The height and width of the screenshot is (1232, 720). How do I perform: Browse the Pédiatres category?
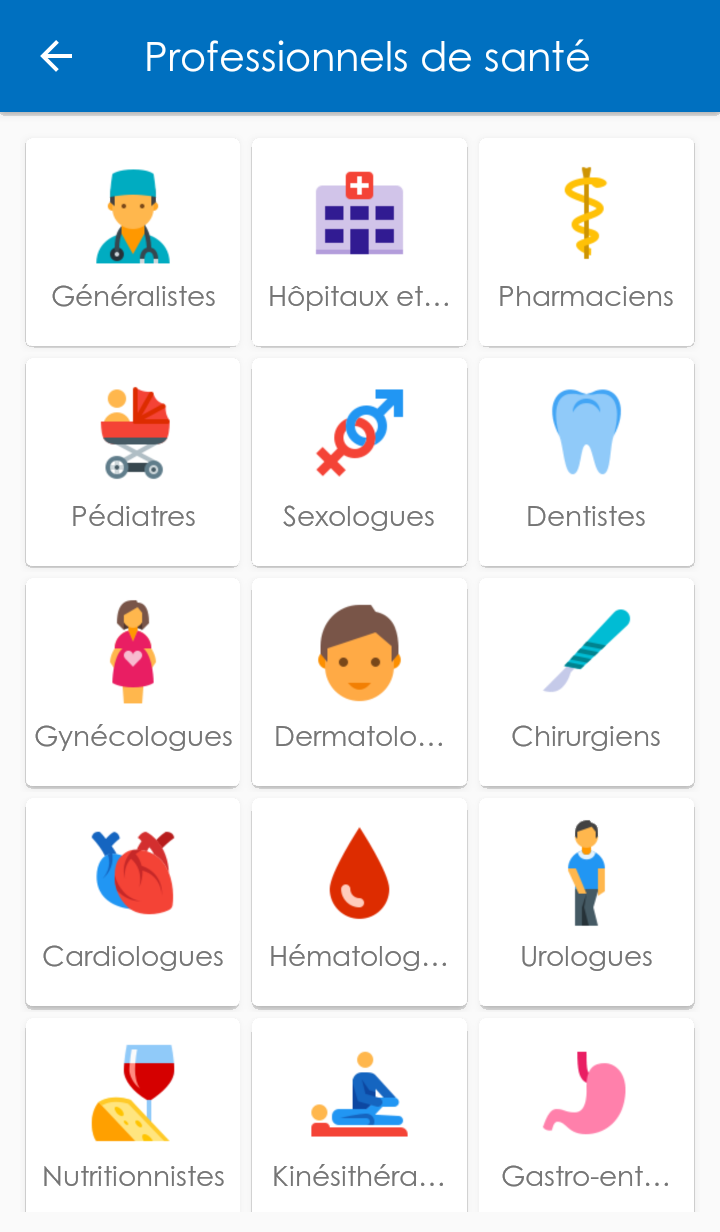pyautogui.click(x=133, y=462)
